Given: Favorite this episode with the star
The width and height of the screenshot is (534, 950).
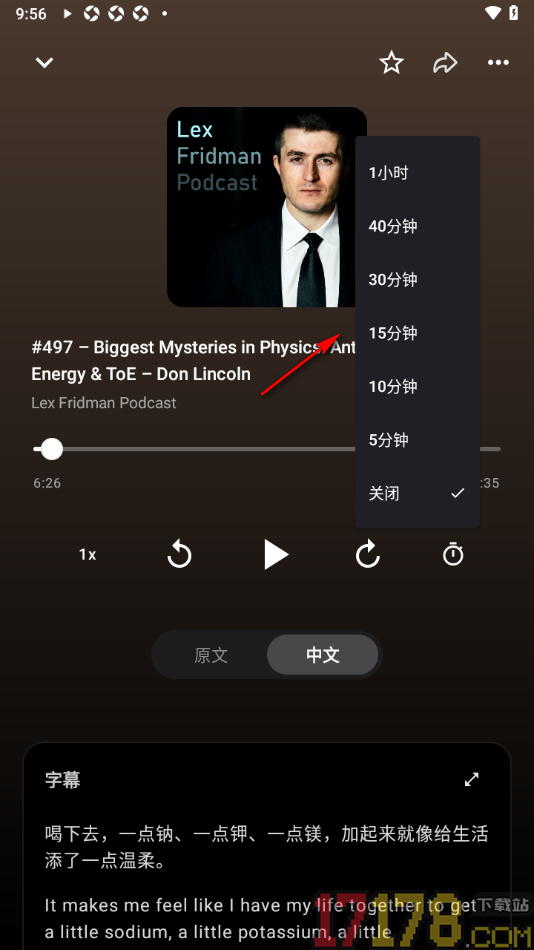Looking at the screenshot, I should [x=392, y=62].
